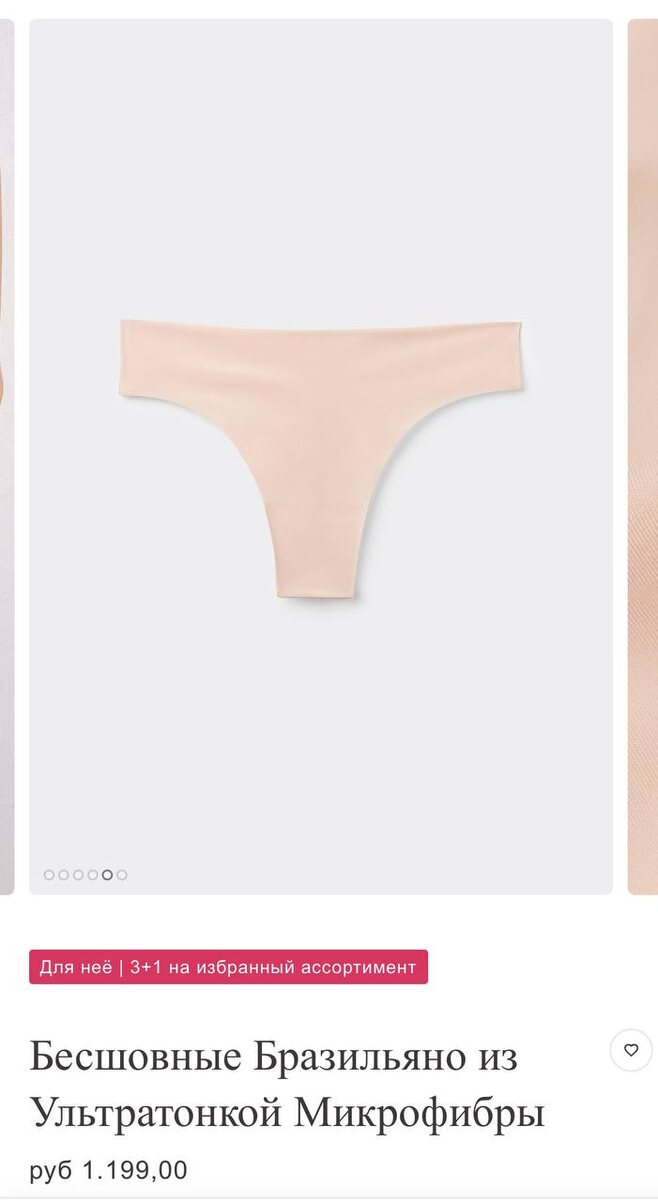Open the "3+1 на избранный ассортимент" promo badge
The height and width of the screenshot is (1200, 658).
228,967
